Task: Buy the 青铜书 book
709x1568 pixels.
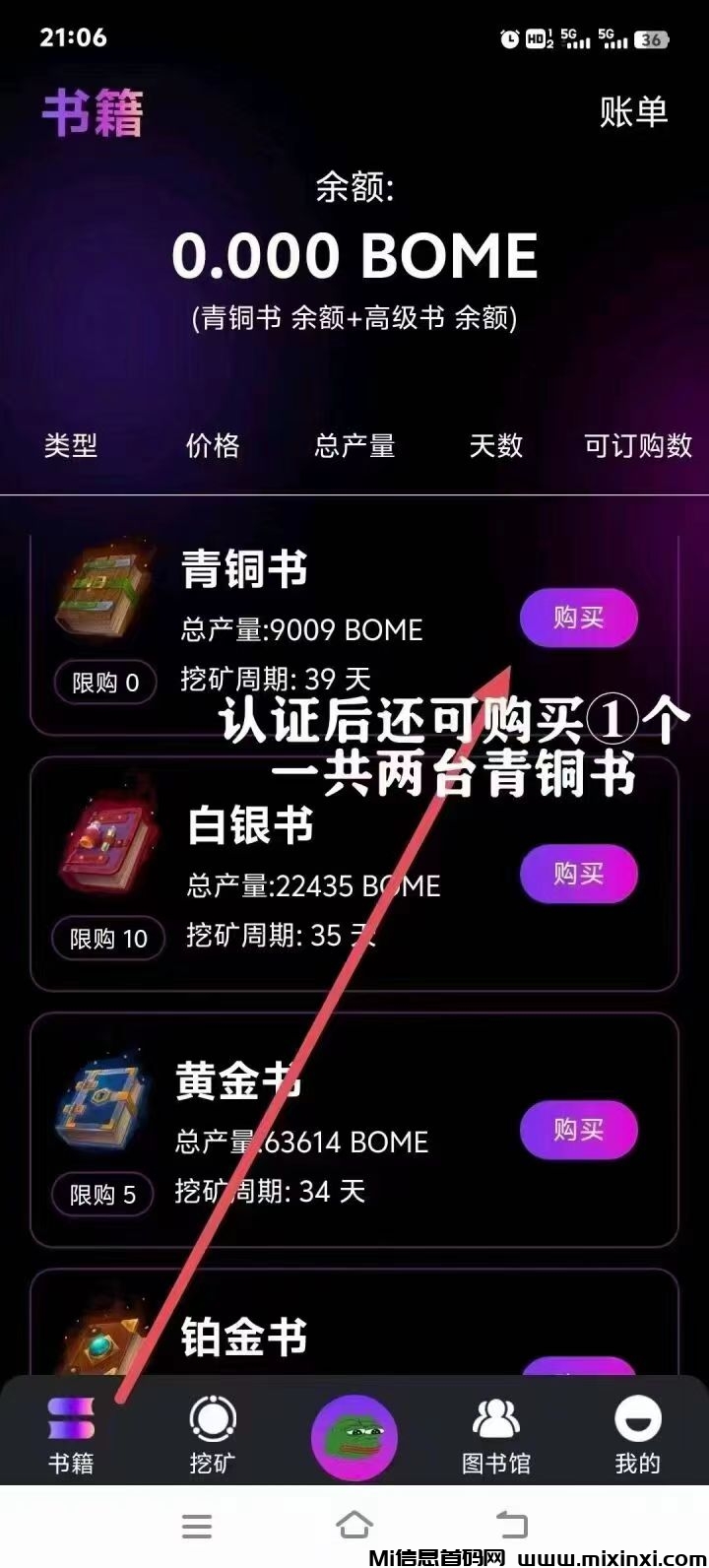Action: coord(578,619)
